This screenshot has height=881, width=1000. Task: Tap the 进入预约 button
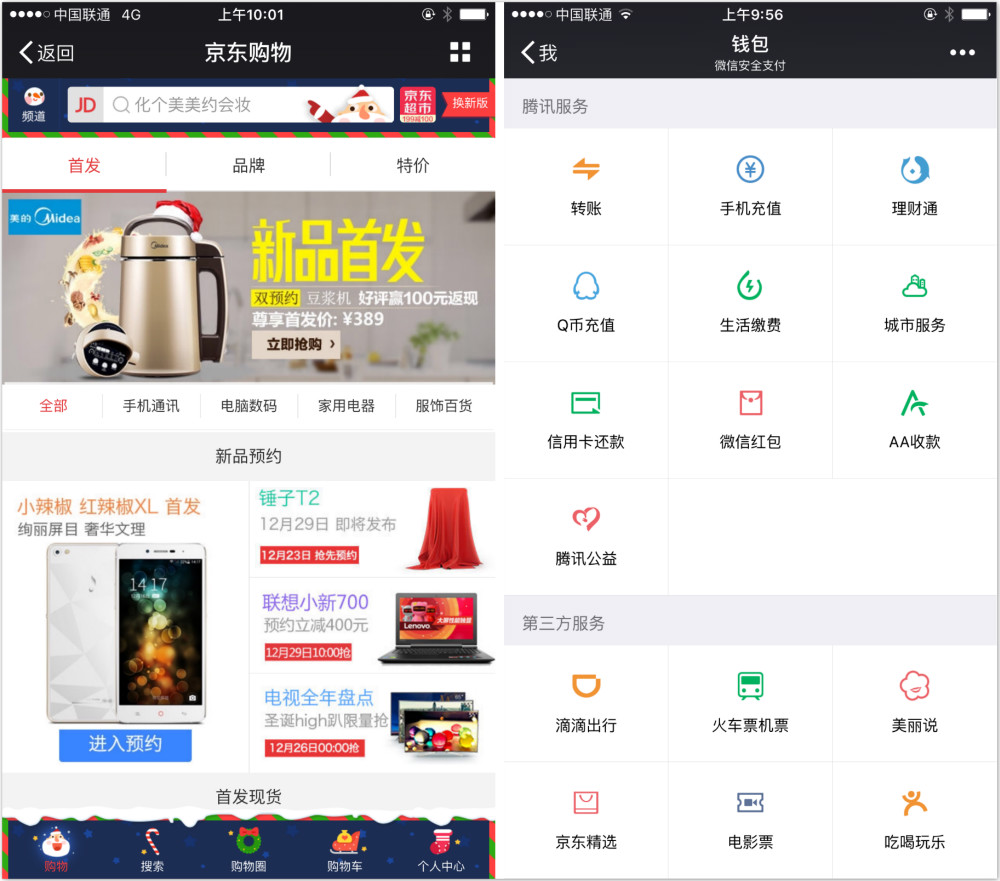tap(125, 744)
